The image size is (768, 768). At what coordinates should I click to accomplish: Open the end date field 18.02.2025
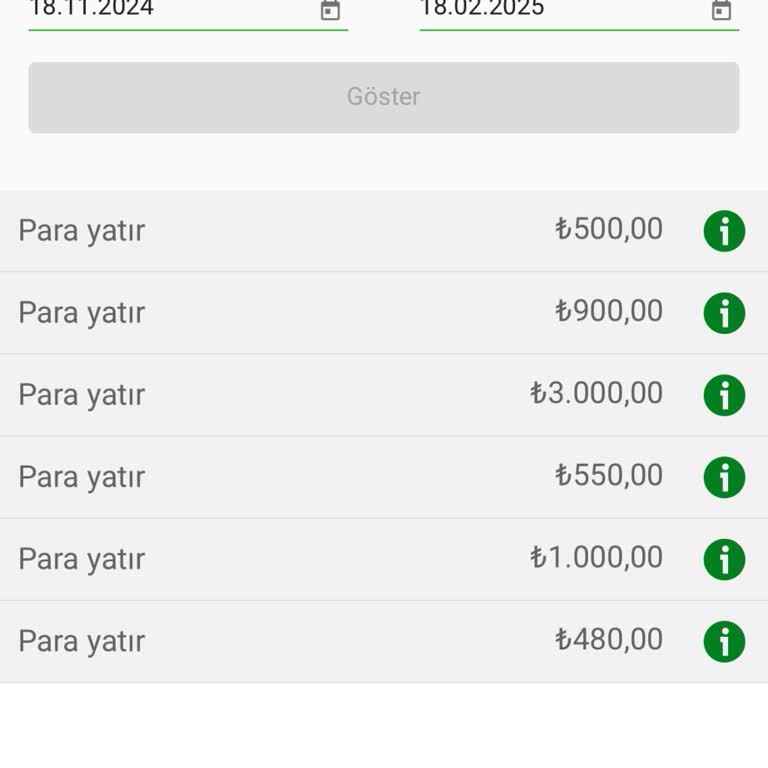[x=562, y=10]
